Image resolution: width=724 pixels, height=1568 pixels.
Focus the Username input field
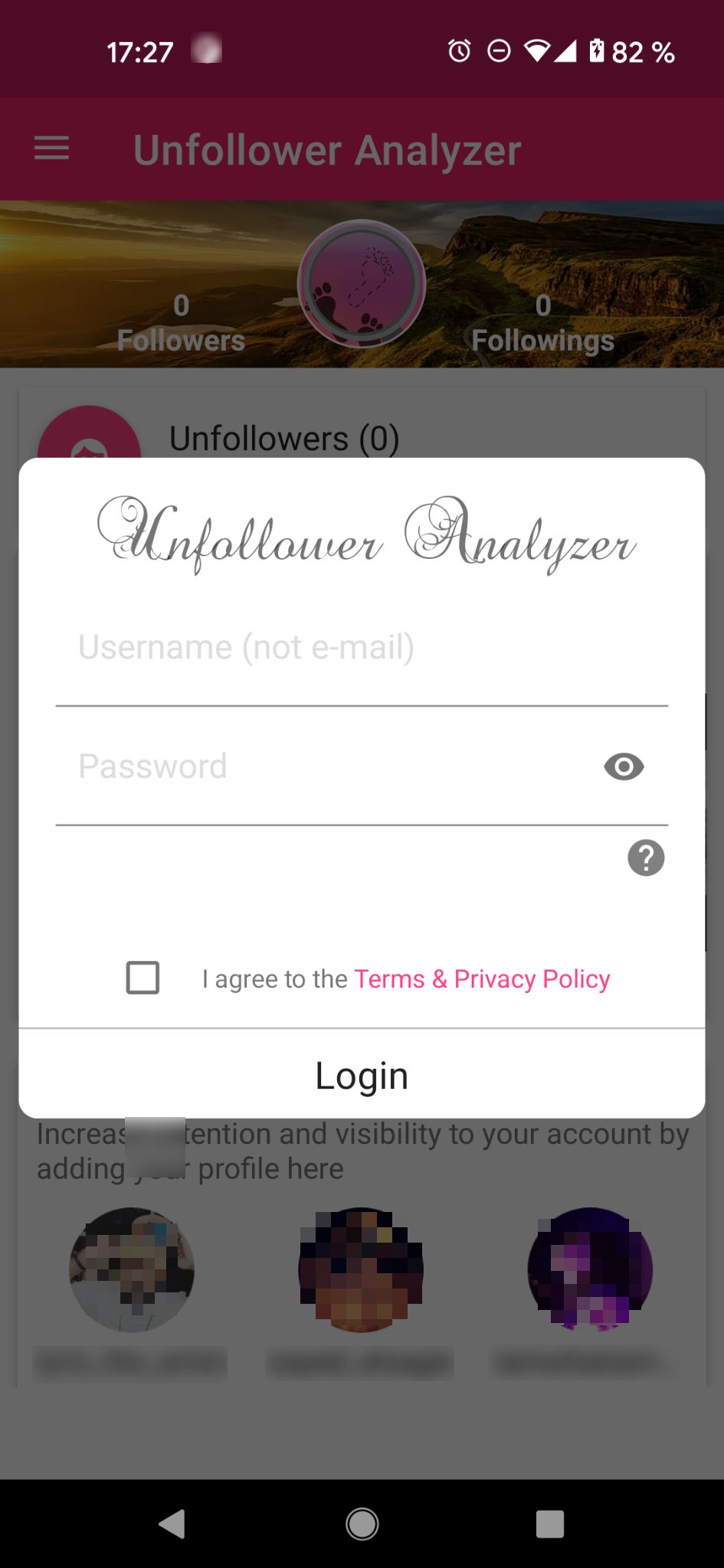click(360, 648)
